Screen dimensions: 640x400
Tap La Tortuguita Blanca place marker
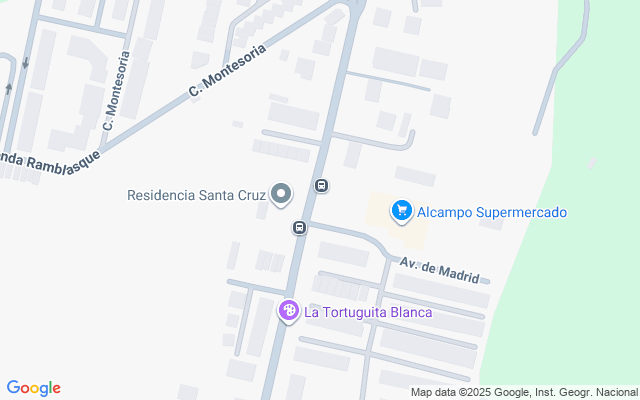pos(289,312)
